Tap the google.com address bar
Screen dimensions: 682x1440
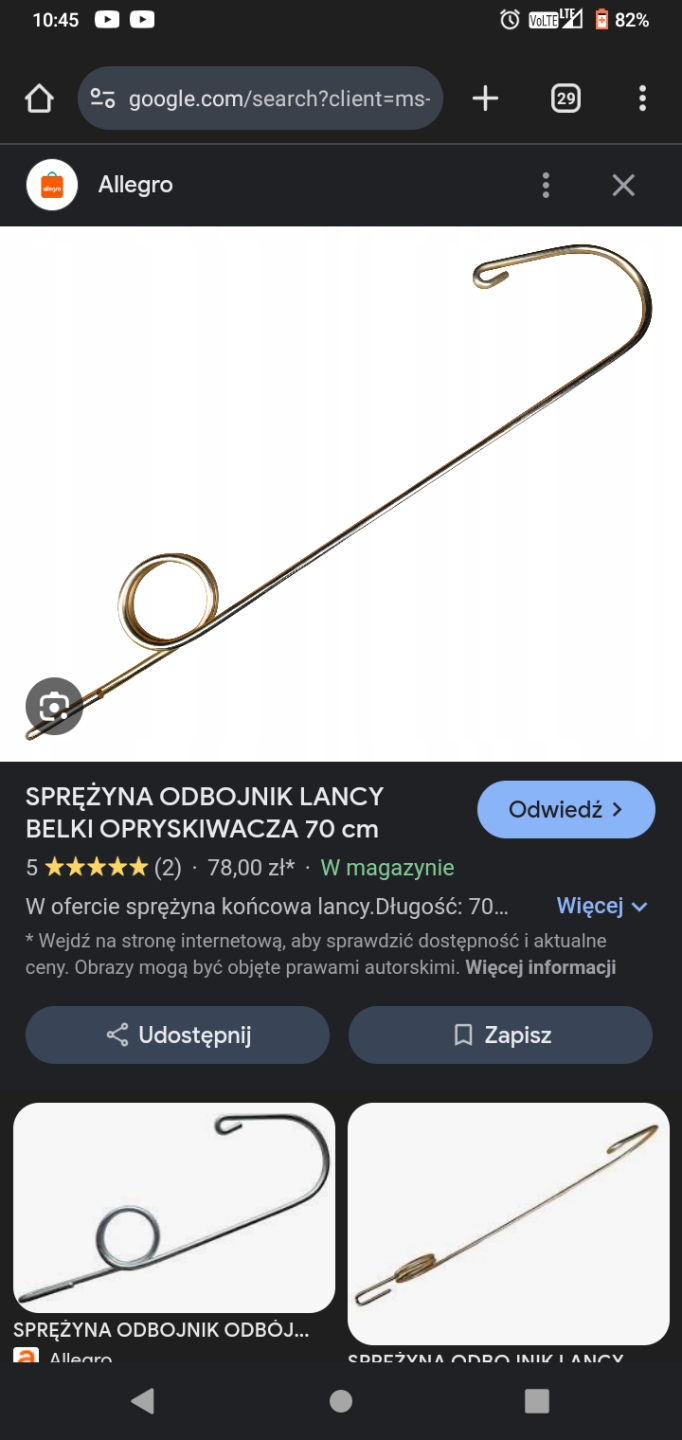coord(260,98)
